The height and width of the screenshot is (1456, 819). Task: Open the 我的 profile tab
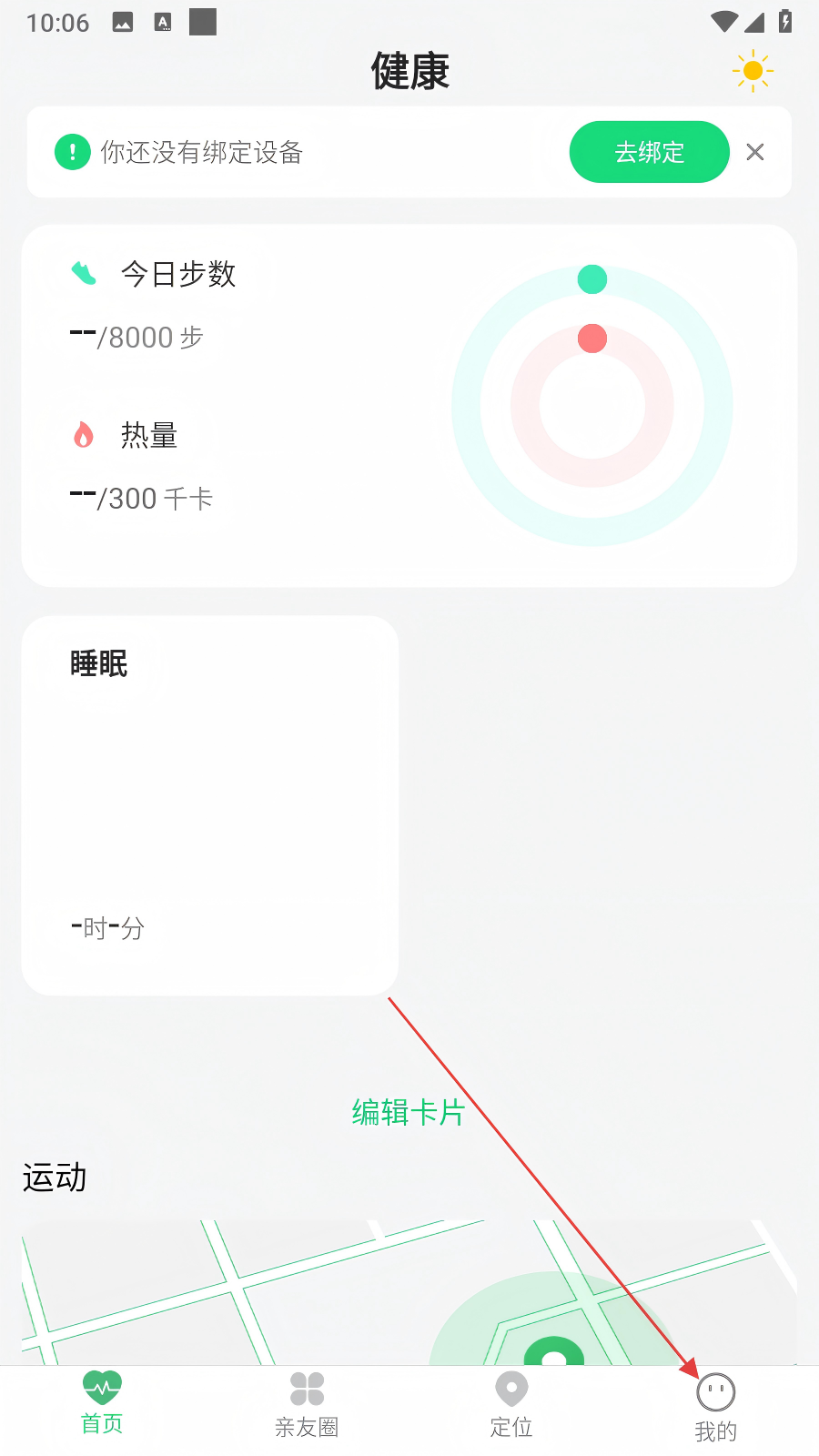tap(715, 1408)
